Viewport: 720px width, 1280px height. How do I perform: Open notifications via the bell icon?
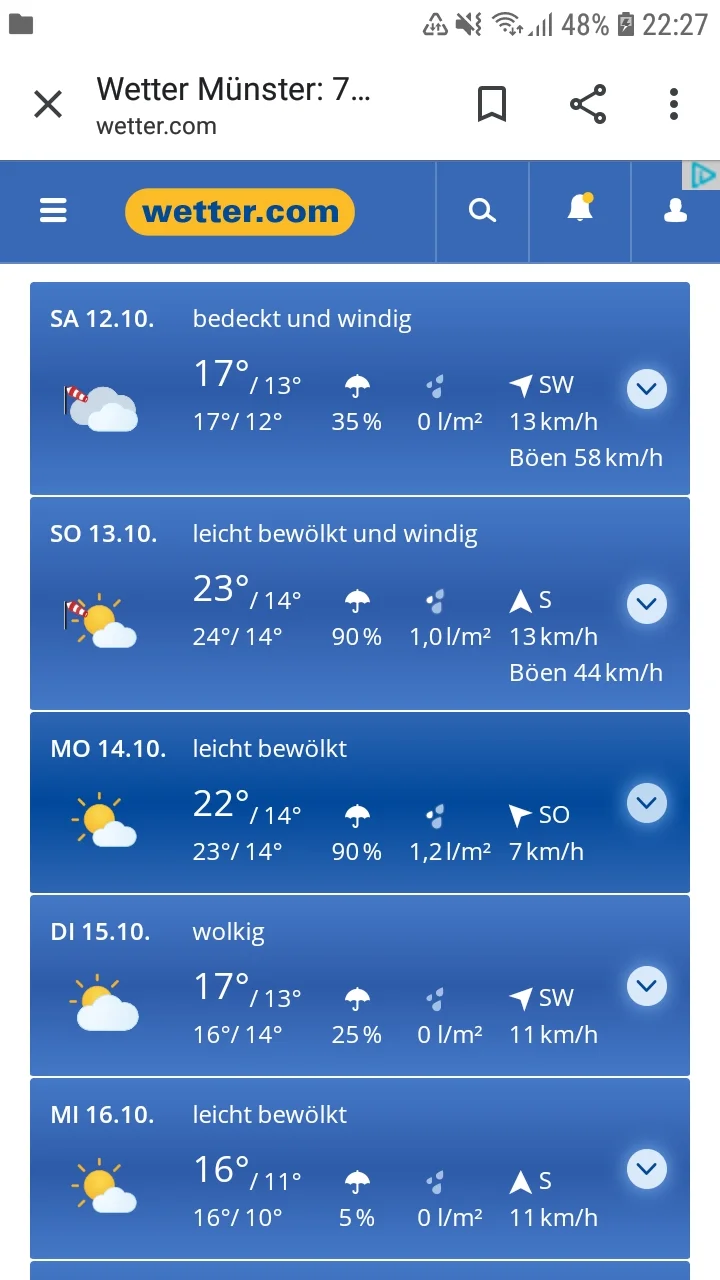point(578,211)
